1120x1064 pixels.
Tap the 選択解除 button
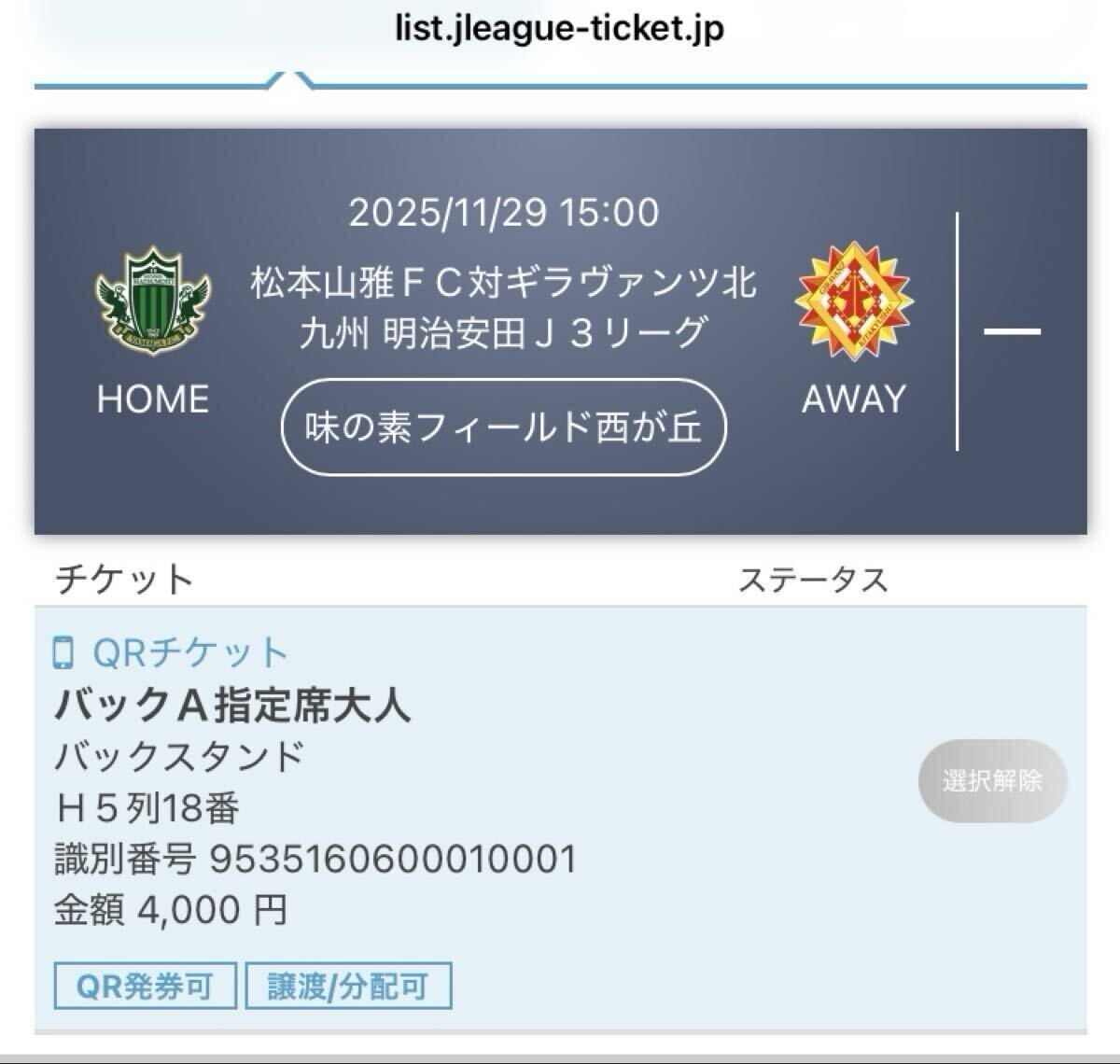coord(992,781)
